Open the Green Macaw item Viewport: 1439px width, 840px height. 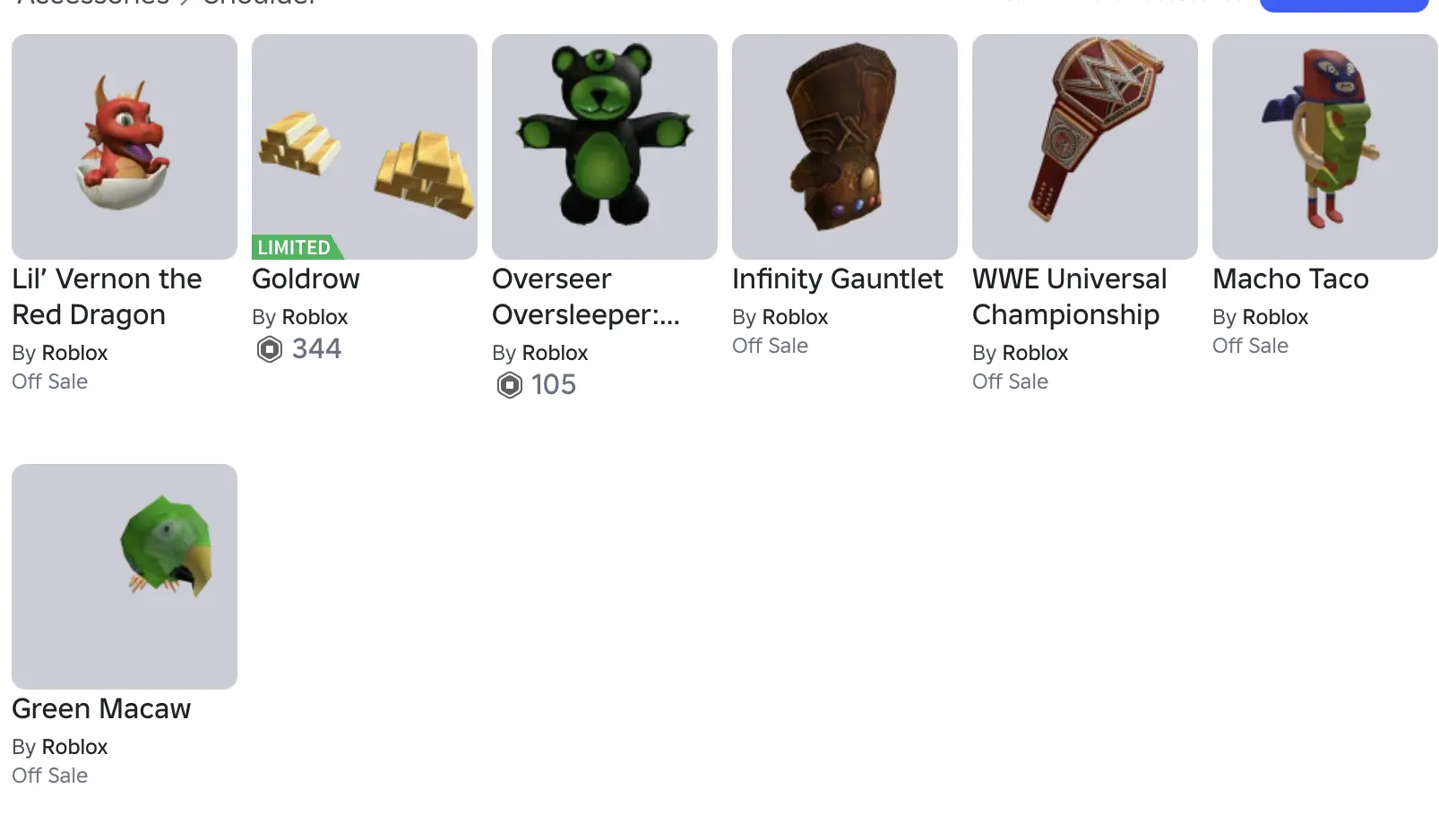(x=125, y=577)
